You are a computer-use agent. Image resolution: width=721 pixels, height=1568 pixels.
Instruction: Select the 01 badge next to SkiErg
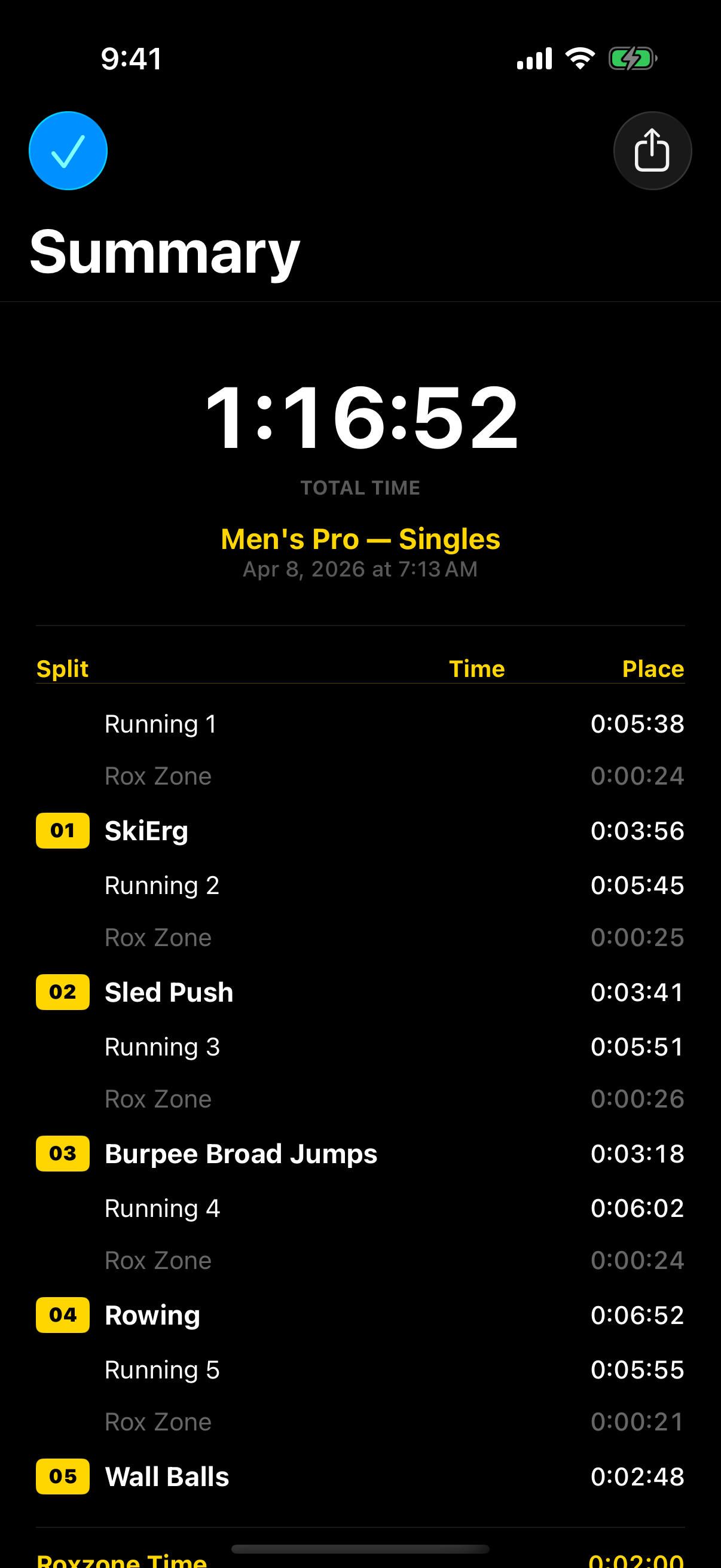coord(63,830)
